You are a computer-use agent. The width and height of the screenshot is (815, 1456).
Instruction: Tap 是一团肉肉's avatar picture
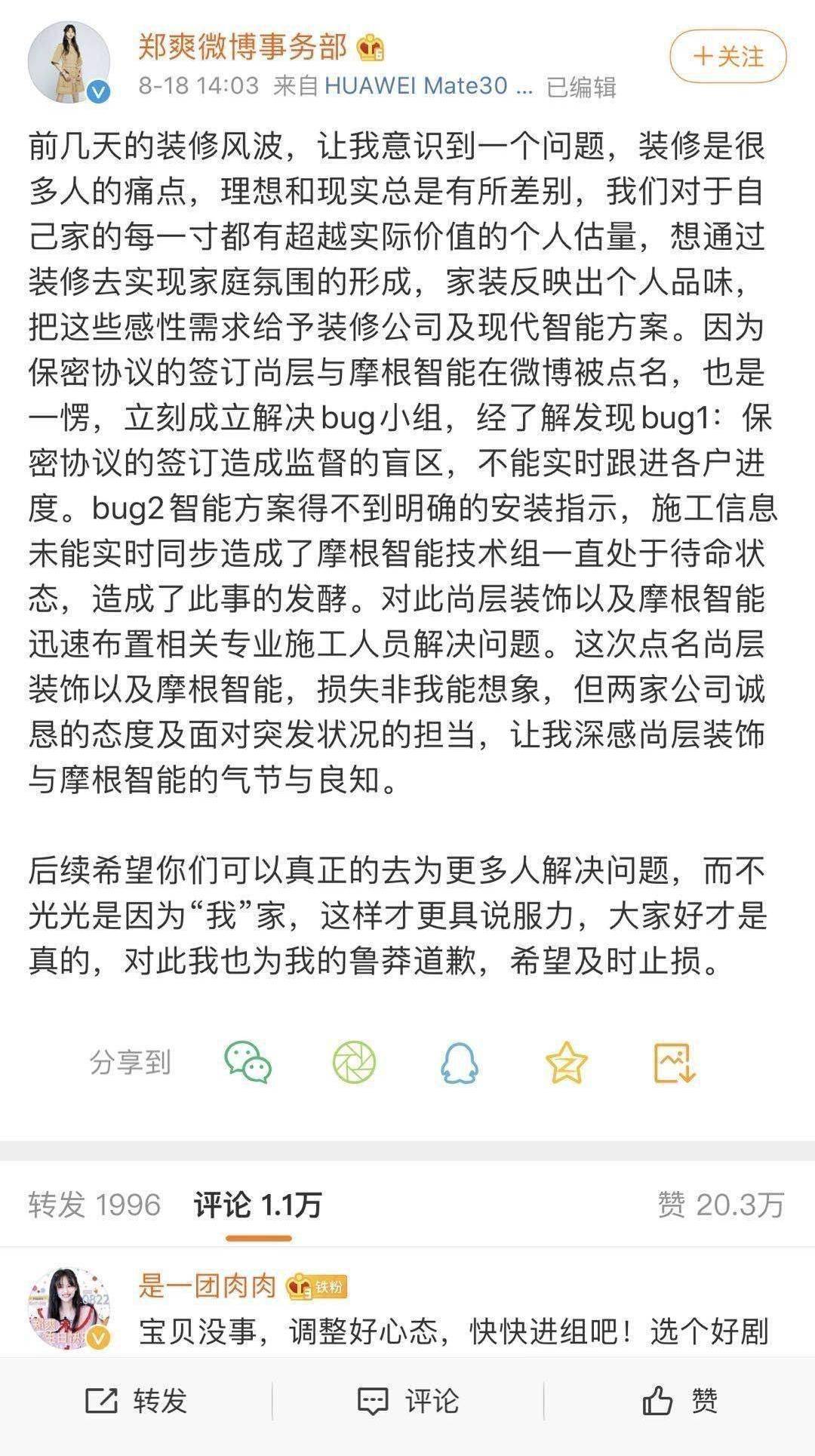69,1308
